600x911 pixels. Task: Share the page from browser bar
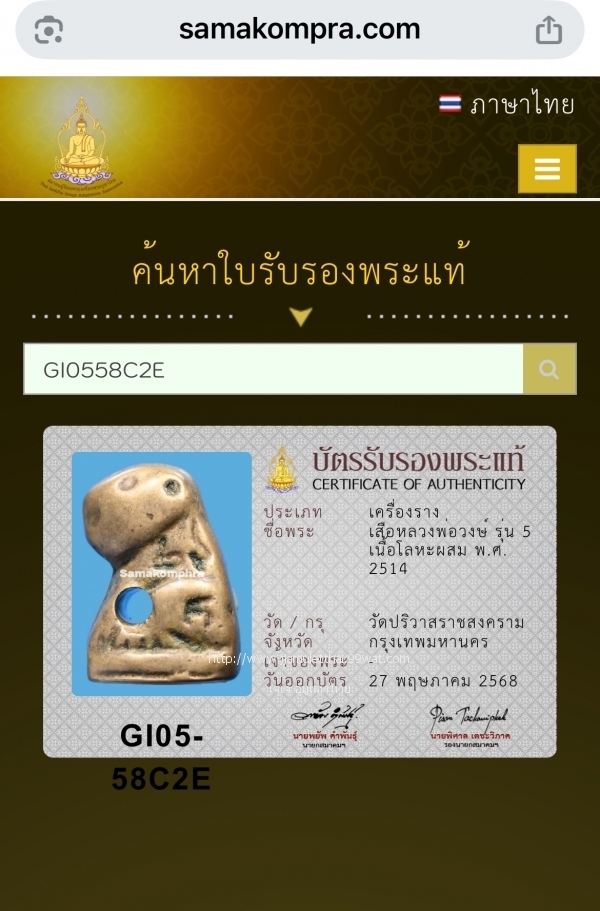point(549,31)
